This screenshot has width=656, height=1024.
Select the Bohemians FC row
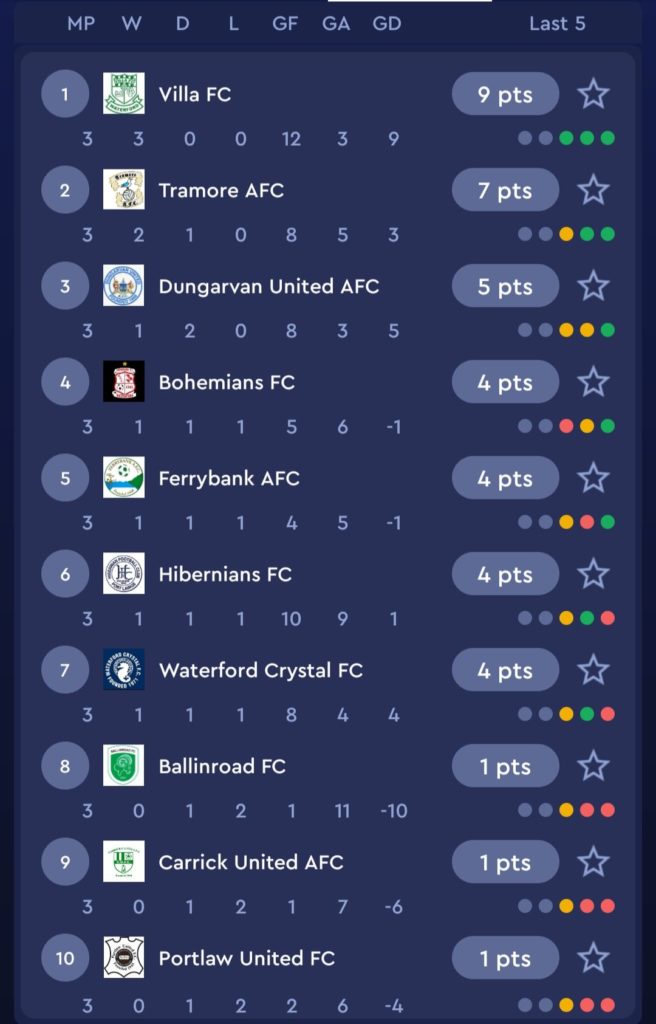228,382
